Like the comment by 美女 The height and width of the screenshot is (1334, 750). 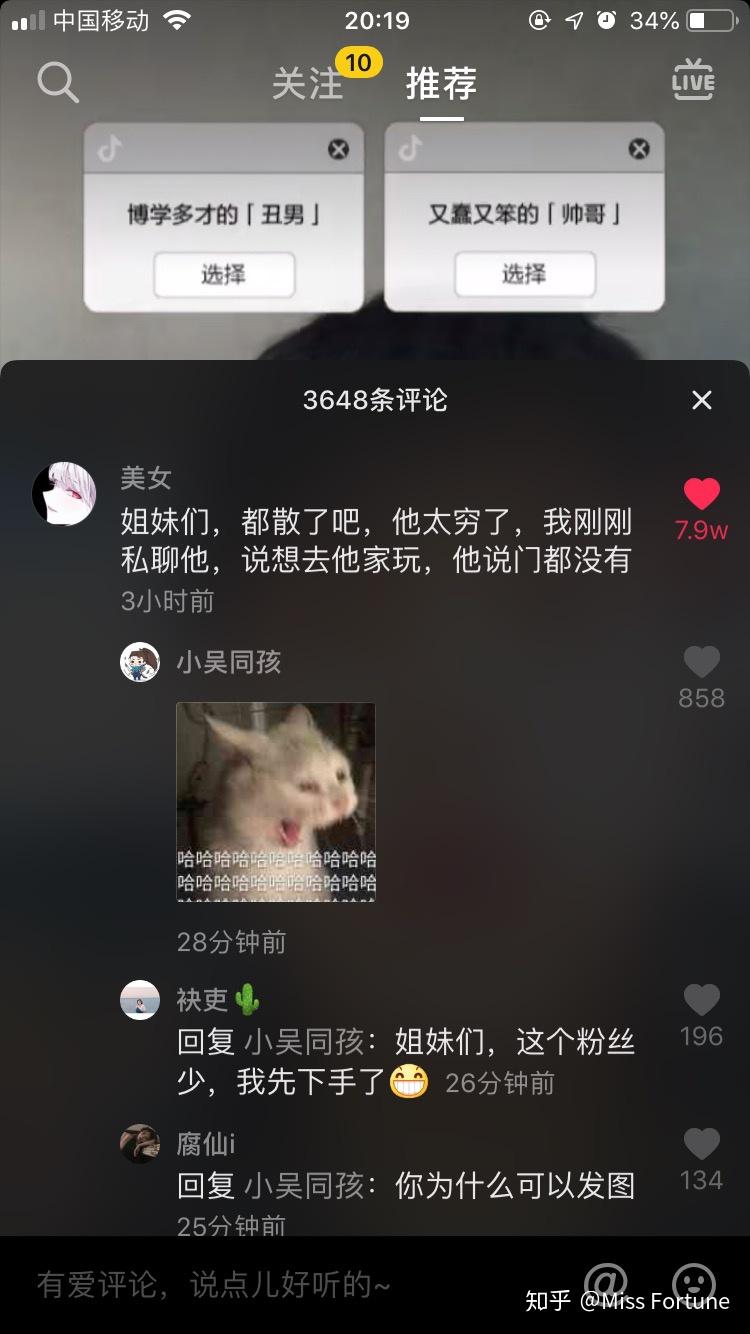click(x=701, y=495)
